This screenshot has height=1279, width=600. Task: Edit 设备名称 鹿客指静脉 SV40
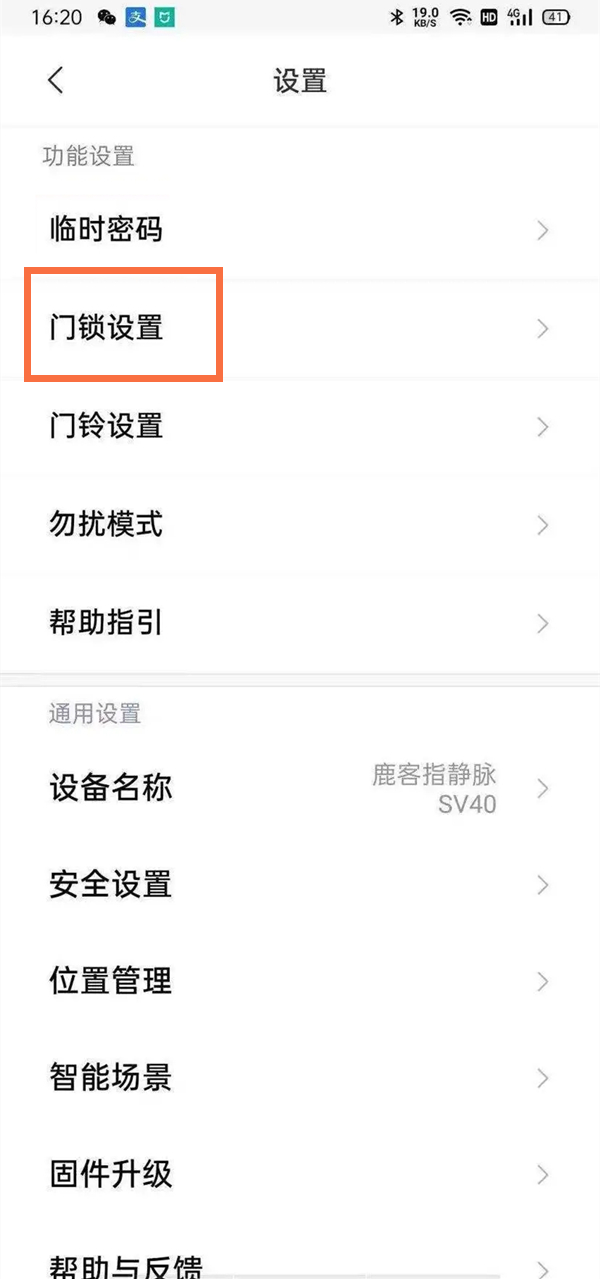(x=300, y=789)
